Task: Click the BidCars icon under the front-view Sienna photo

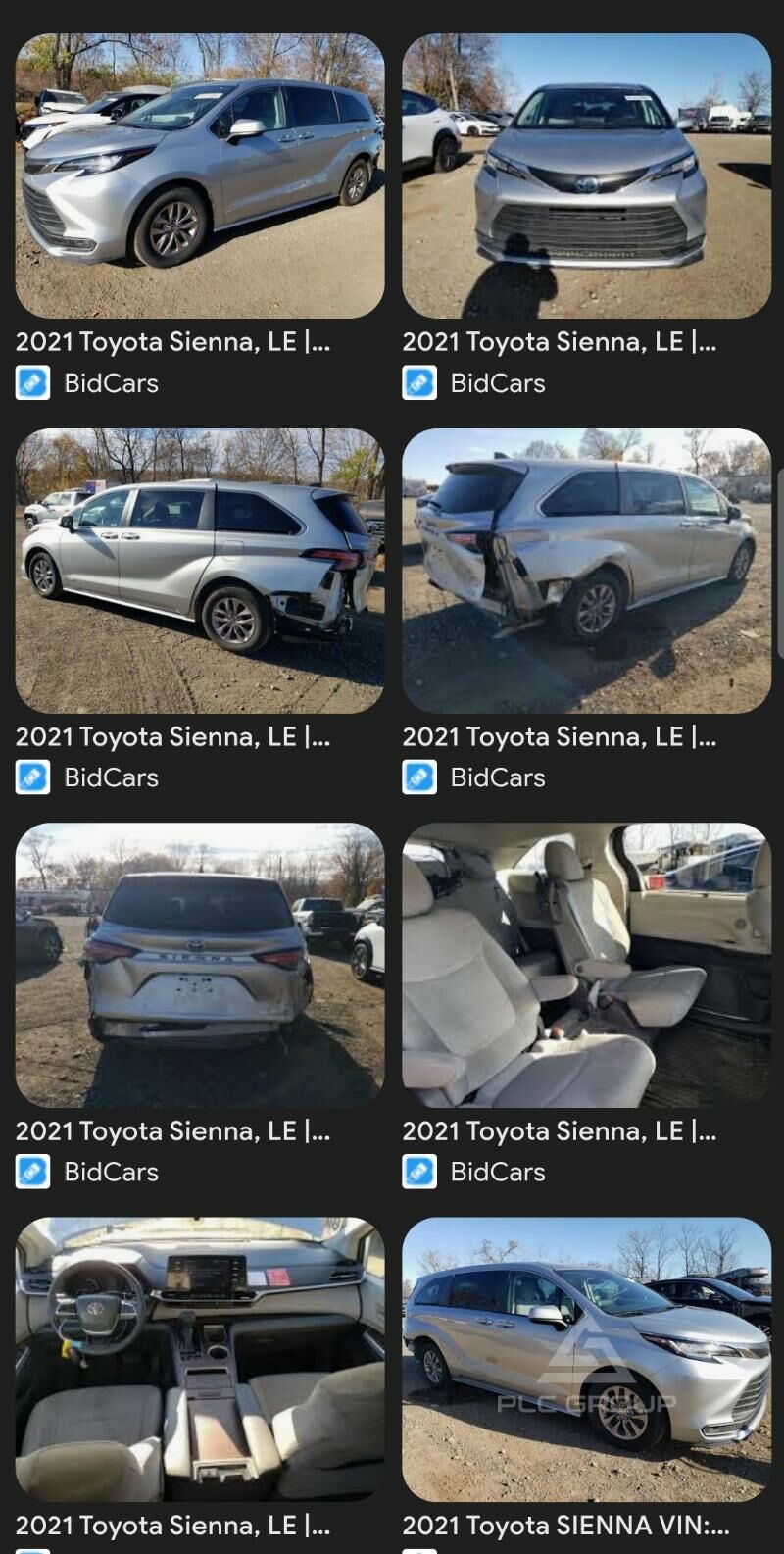Action: point(419,383)
